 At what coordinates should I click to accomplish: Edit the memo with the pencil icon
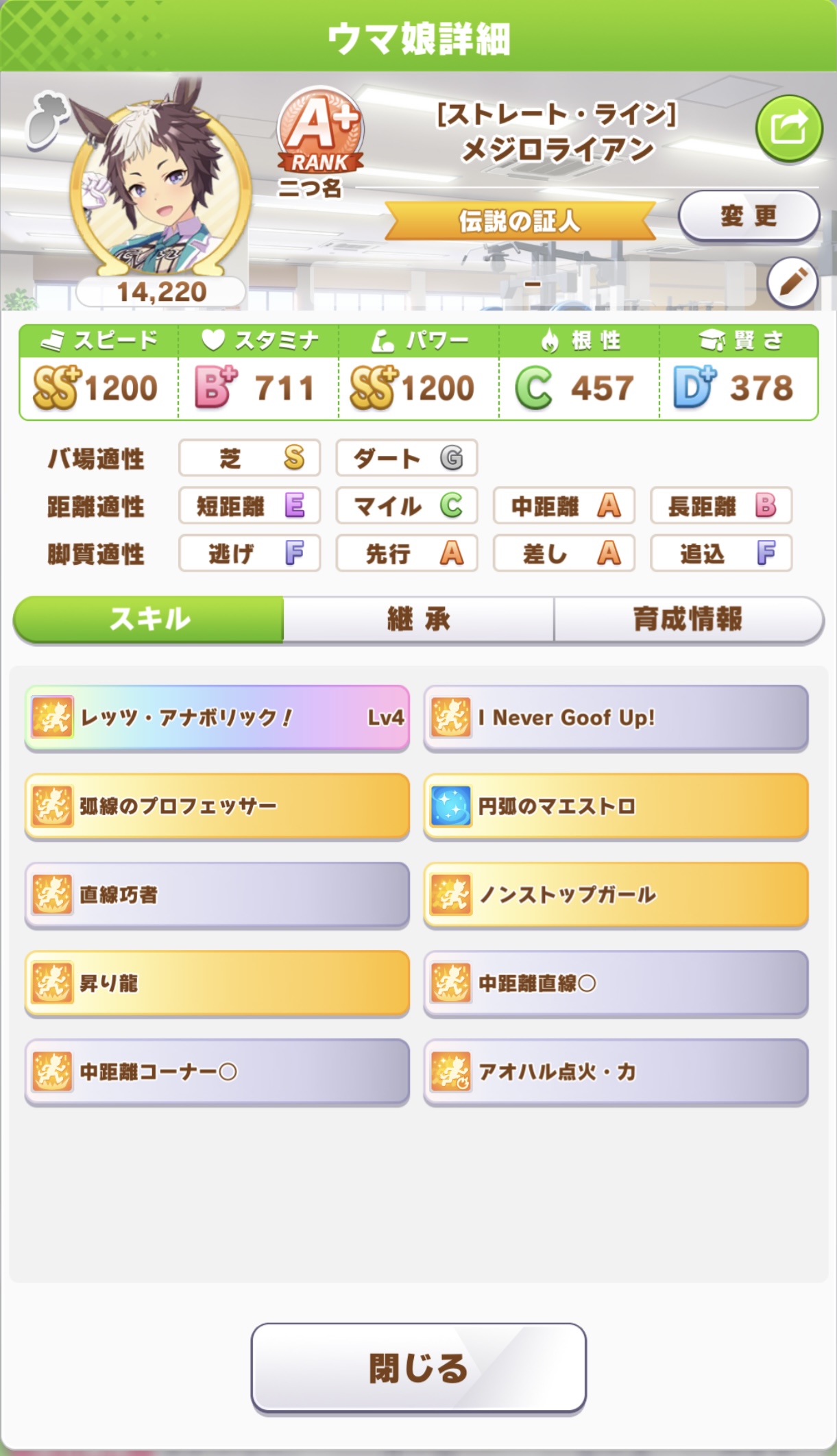click(792, 282)
